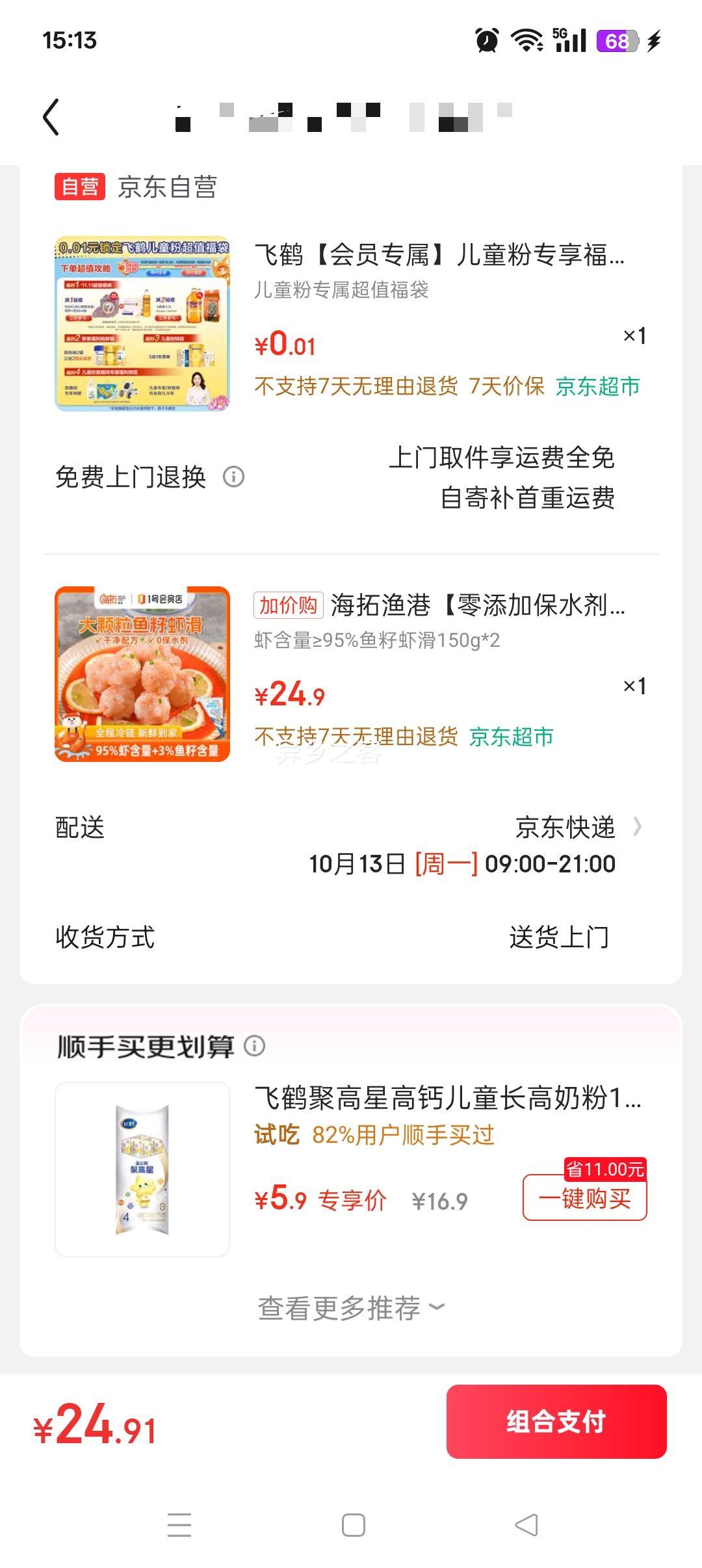Pay with 组合支付

(x=556, y=1422)
